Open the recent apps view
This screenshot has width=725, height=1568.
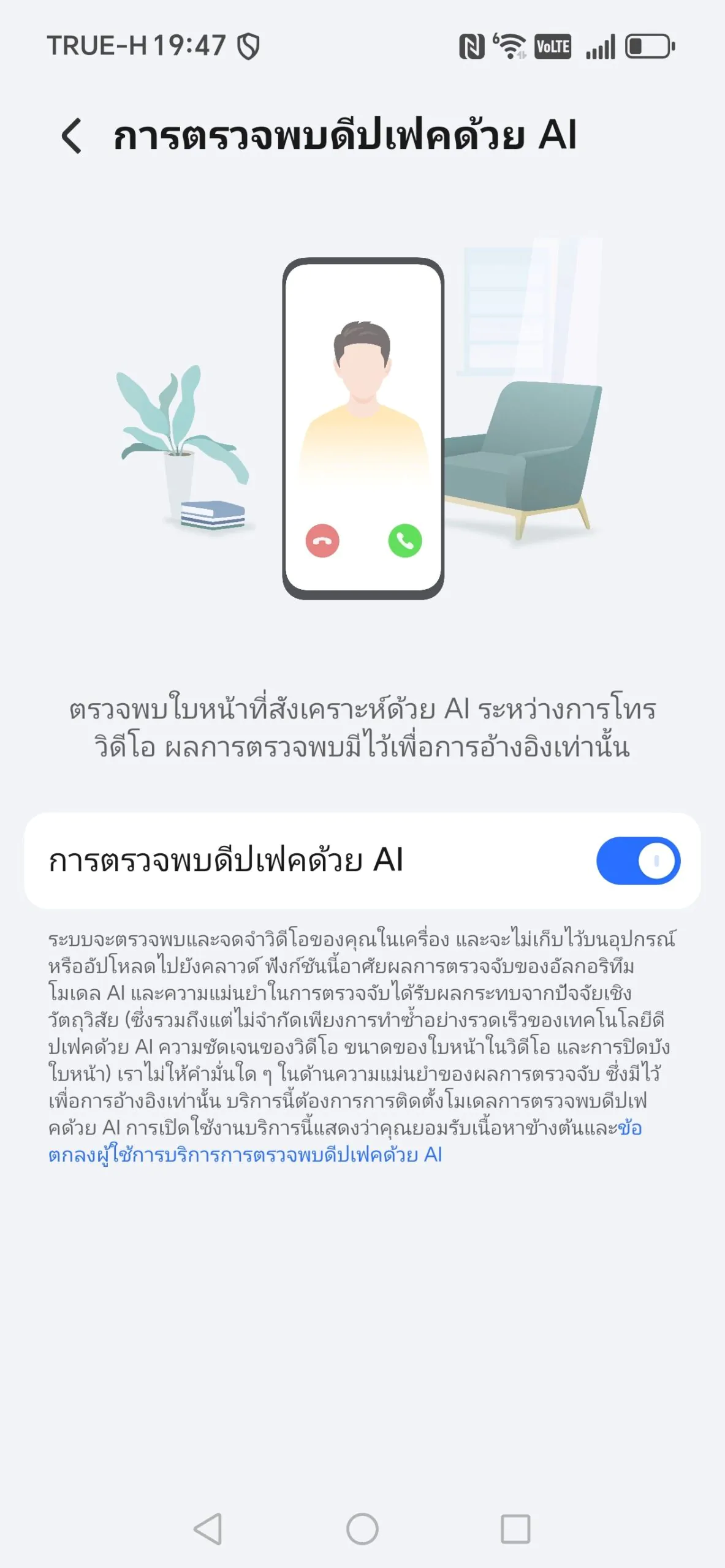(515, 1529)
